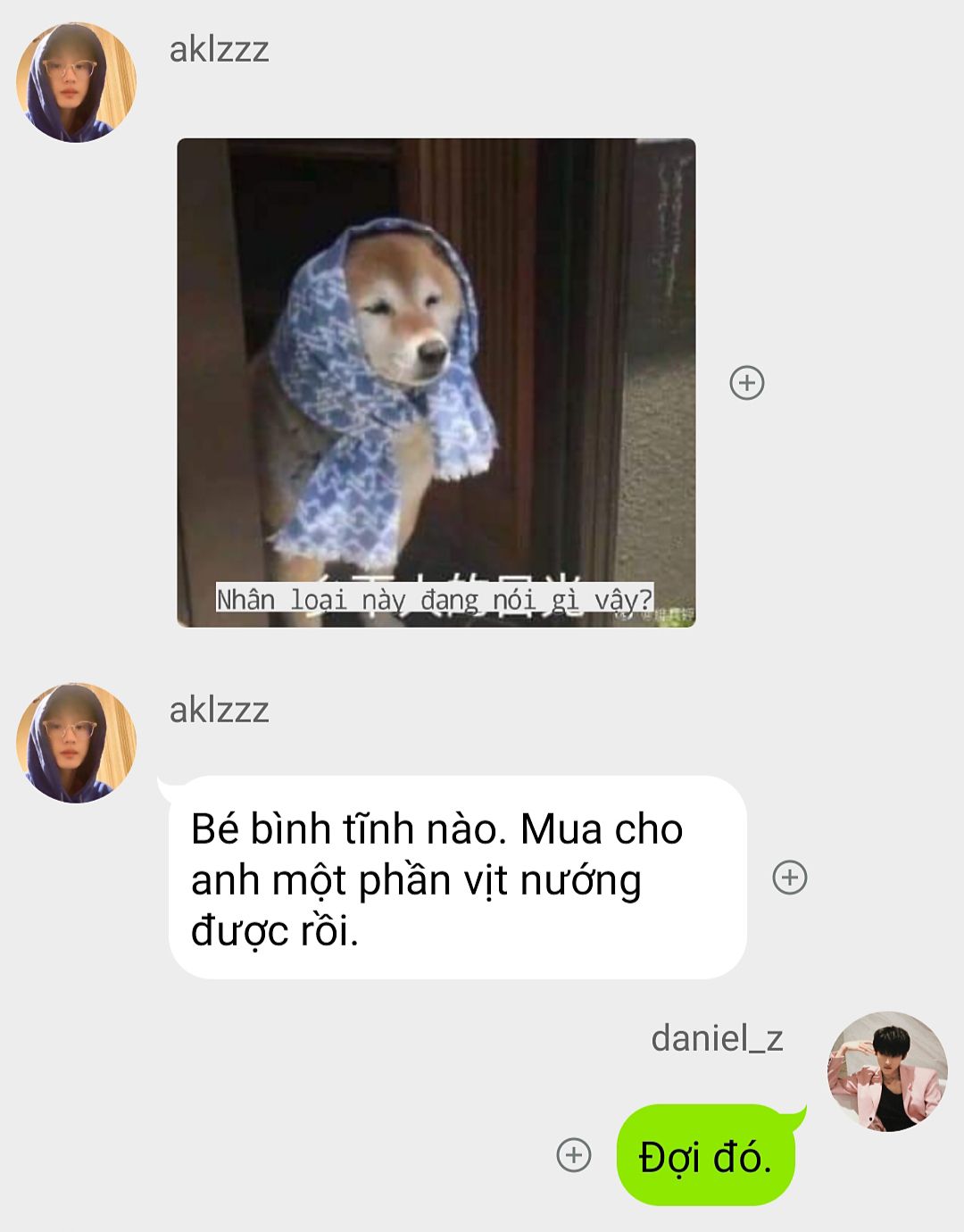Open aklzzz's avatar beside the vịt nướng message
The width and height of the screenshot is (964, 1232).
tap(77, 743)
